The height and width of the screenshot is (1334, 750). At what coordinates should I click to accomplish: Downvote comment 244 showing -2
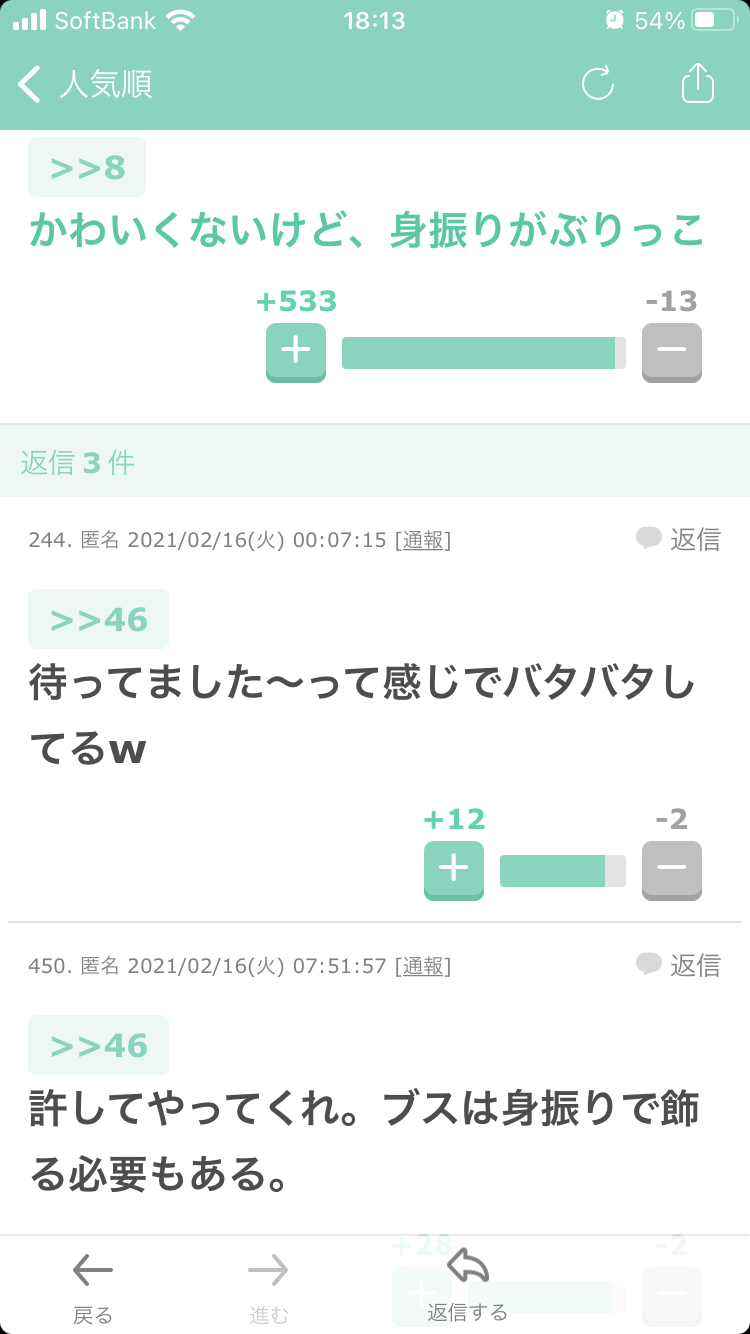(672, 870)
